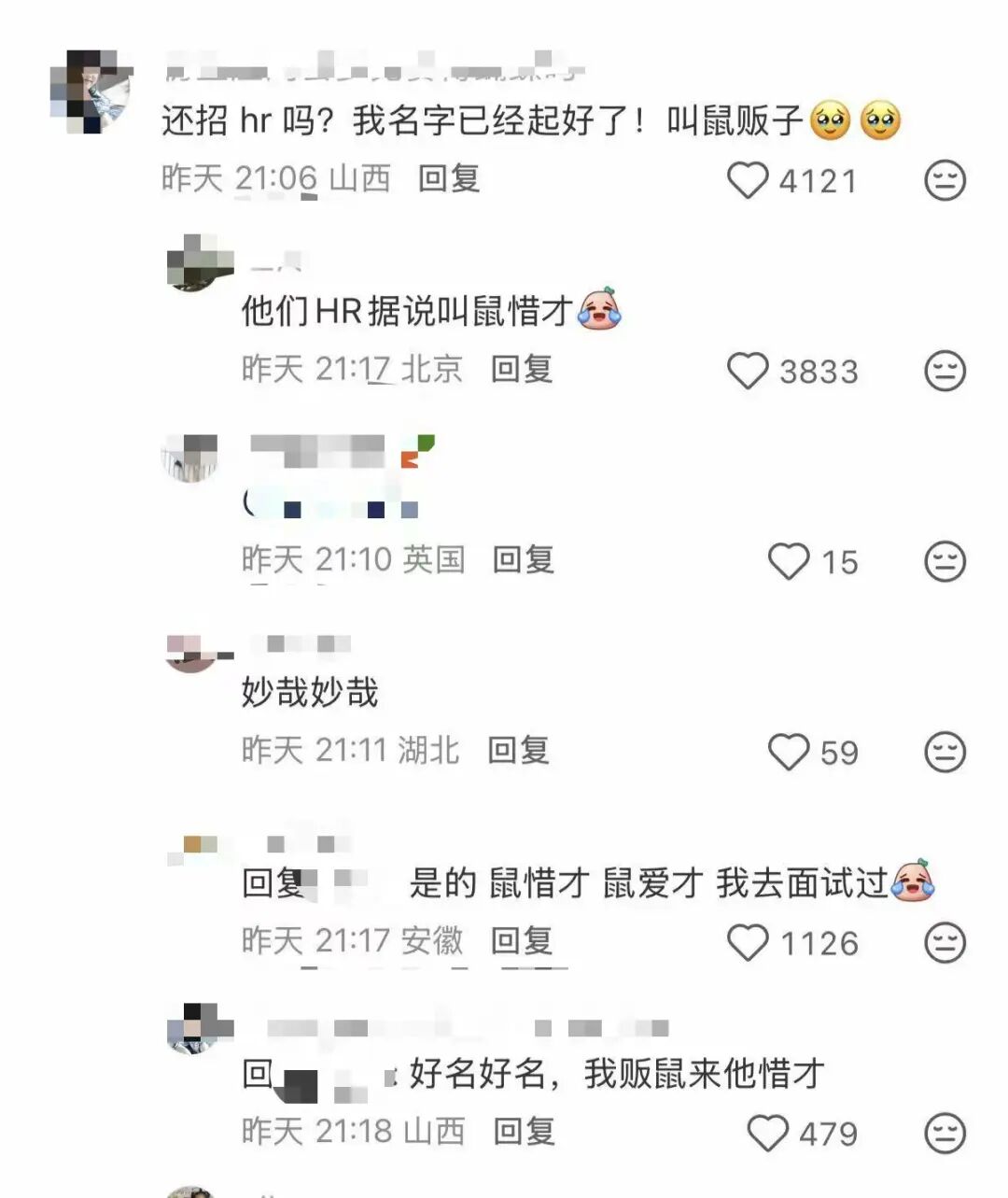This screenshot has height=1198, width=1008.
Task: Dislike the 妙哉妙哉 comment
Action: (x=944, y=752)
